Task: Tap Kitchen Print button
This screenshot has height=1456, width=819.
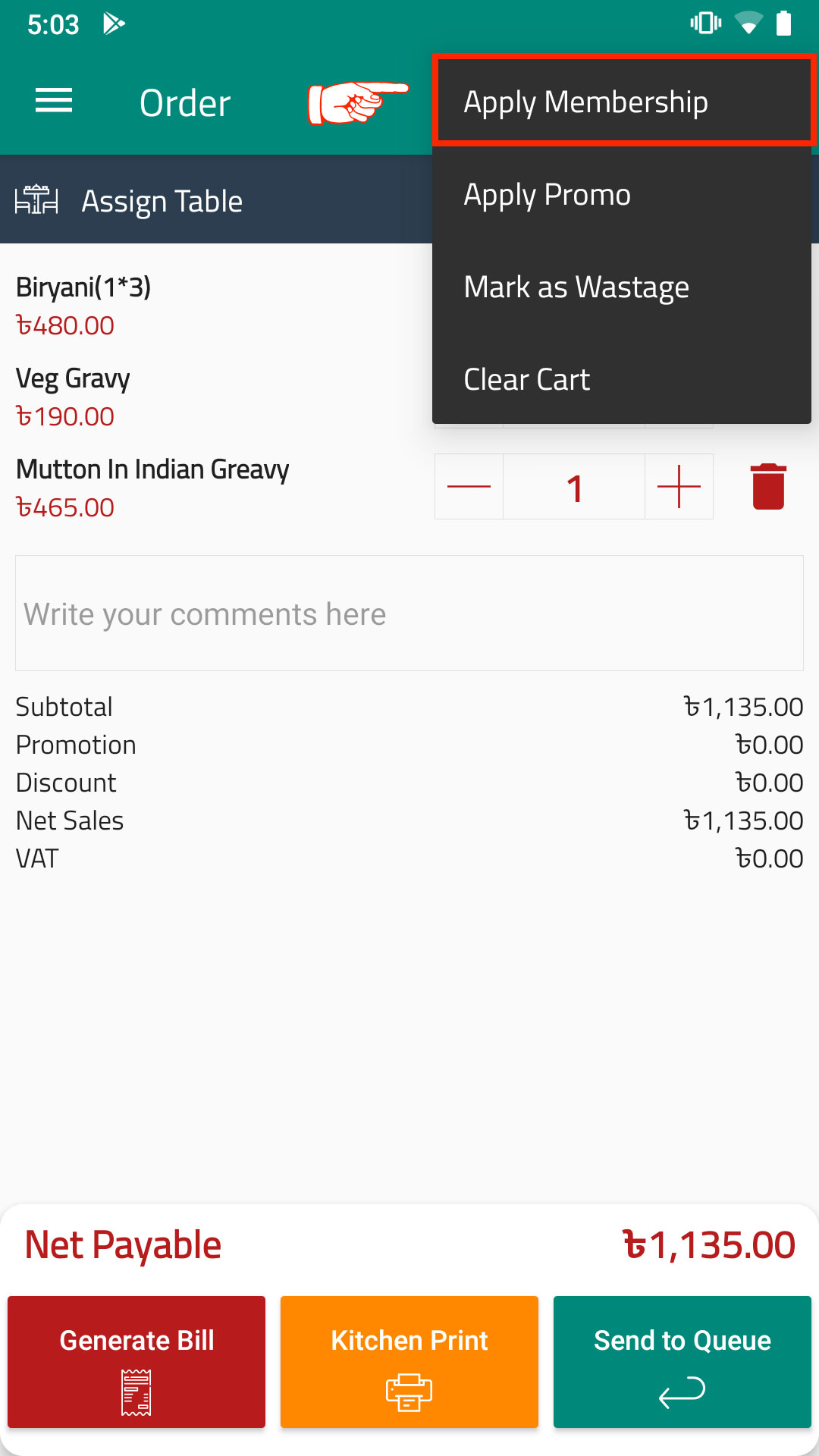Action: [409, 1362]
